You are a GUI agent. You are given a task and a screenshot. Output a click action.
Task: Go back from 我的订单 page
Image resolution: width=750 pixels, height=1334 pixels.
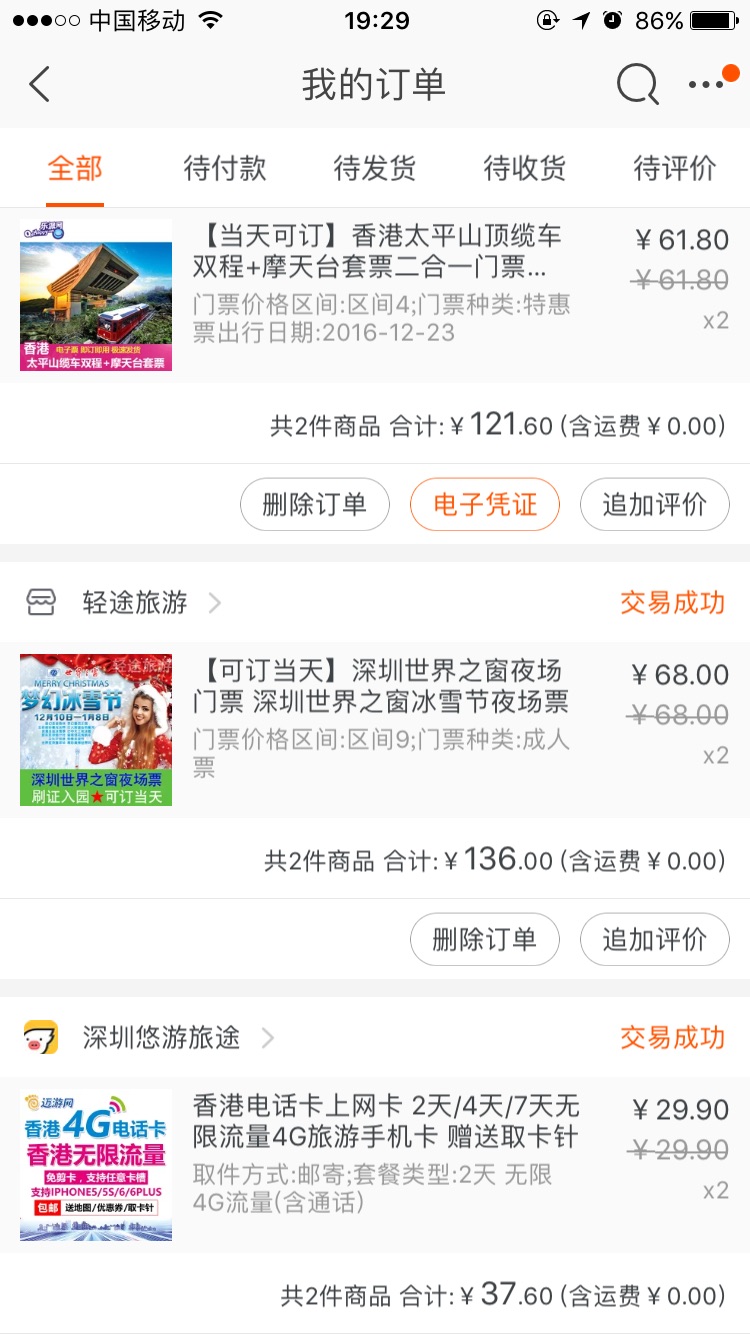click(x=39, y=85)
